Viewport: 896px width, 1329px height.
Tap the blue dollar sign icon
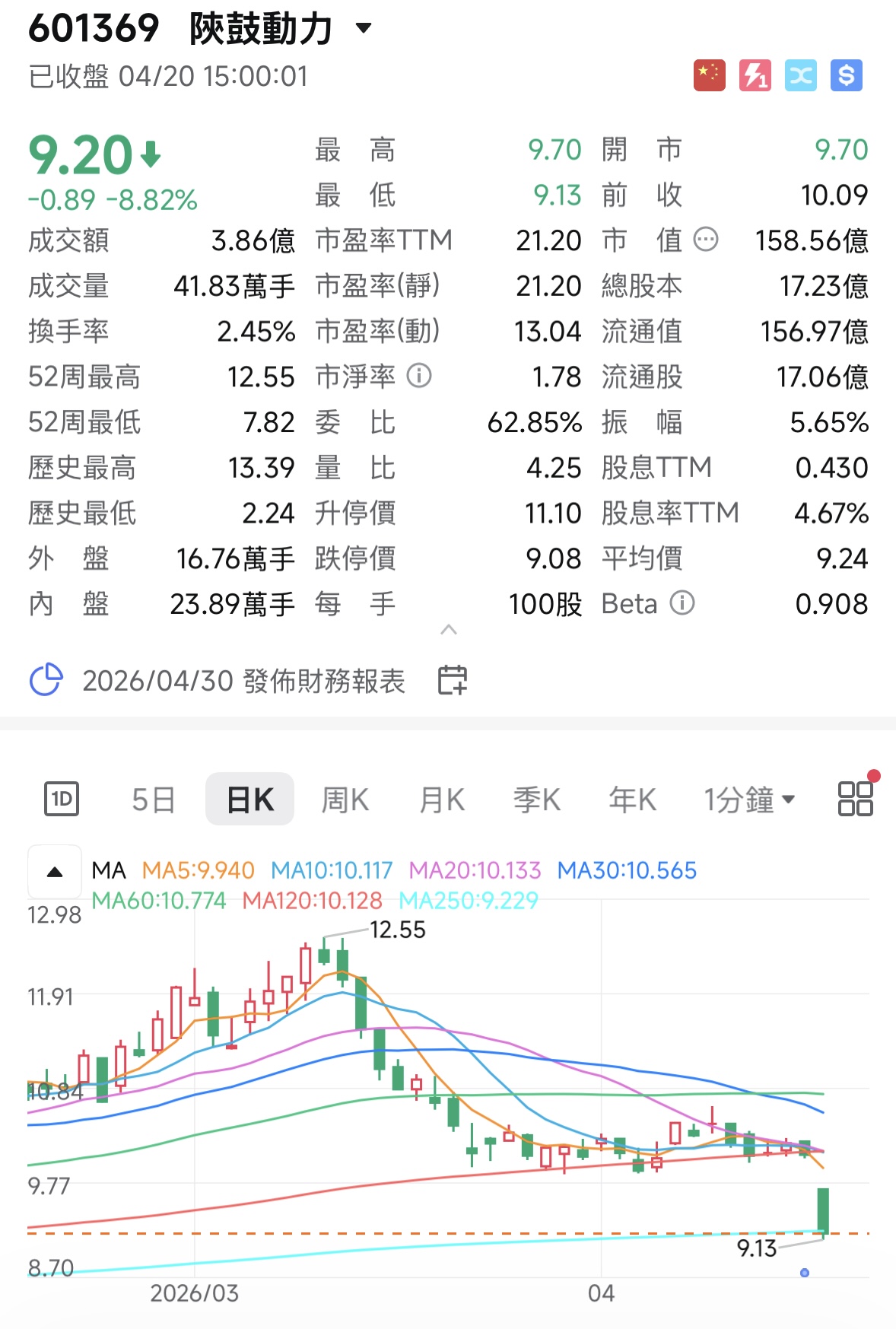click(x=846, y=75)
